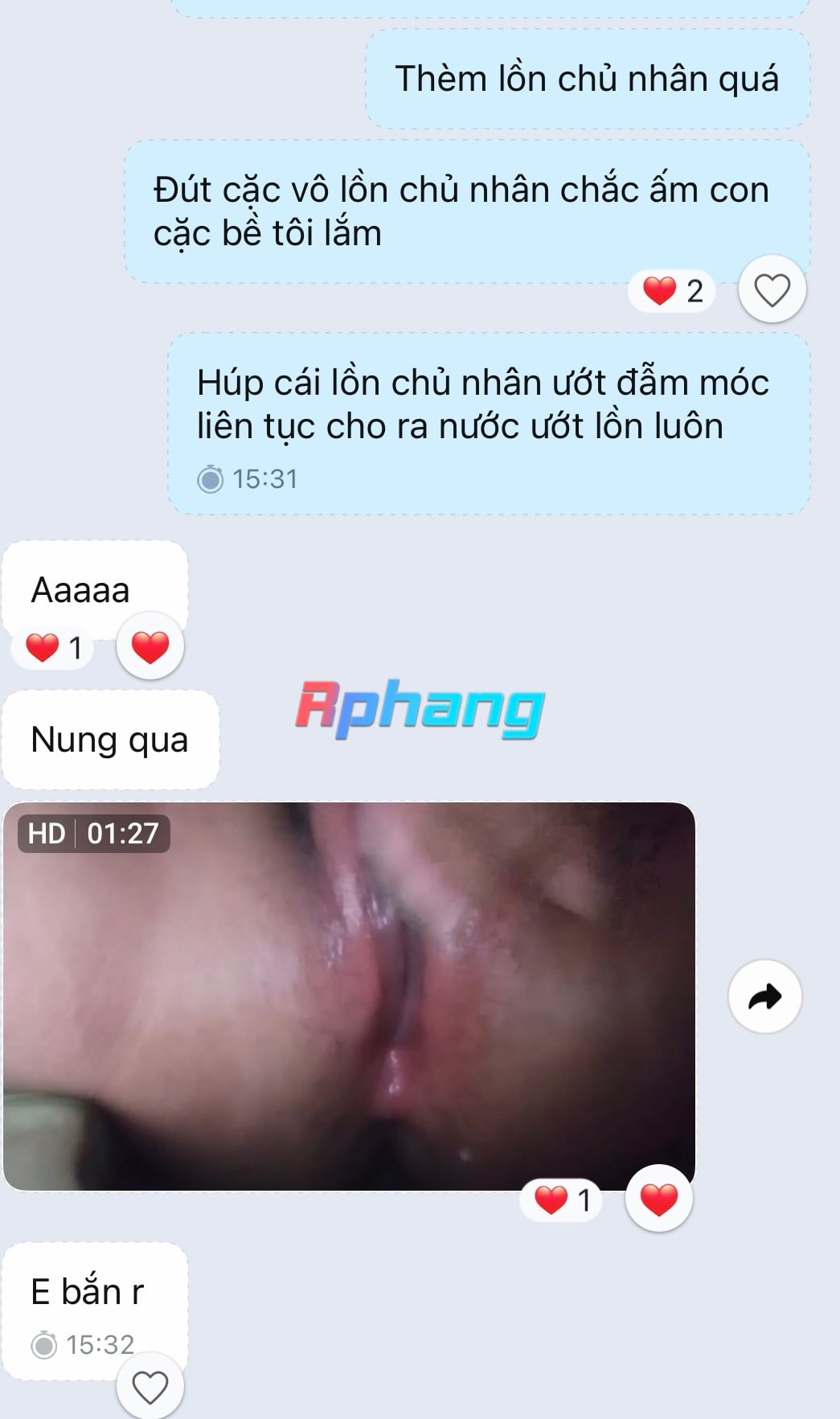Open the 2-heart reaction count
The height and width of the screenshot is (1419, 840).
[x=673, y=291]
